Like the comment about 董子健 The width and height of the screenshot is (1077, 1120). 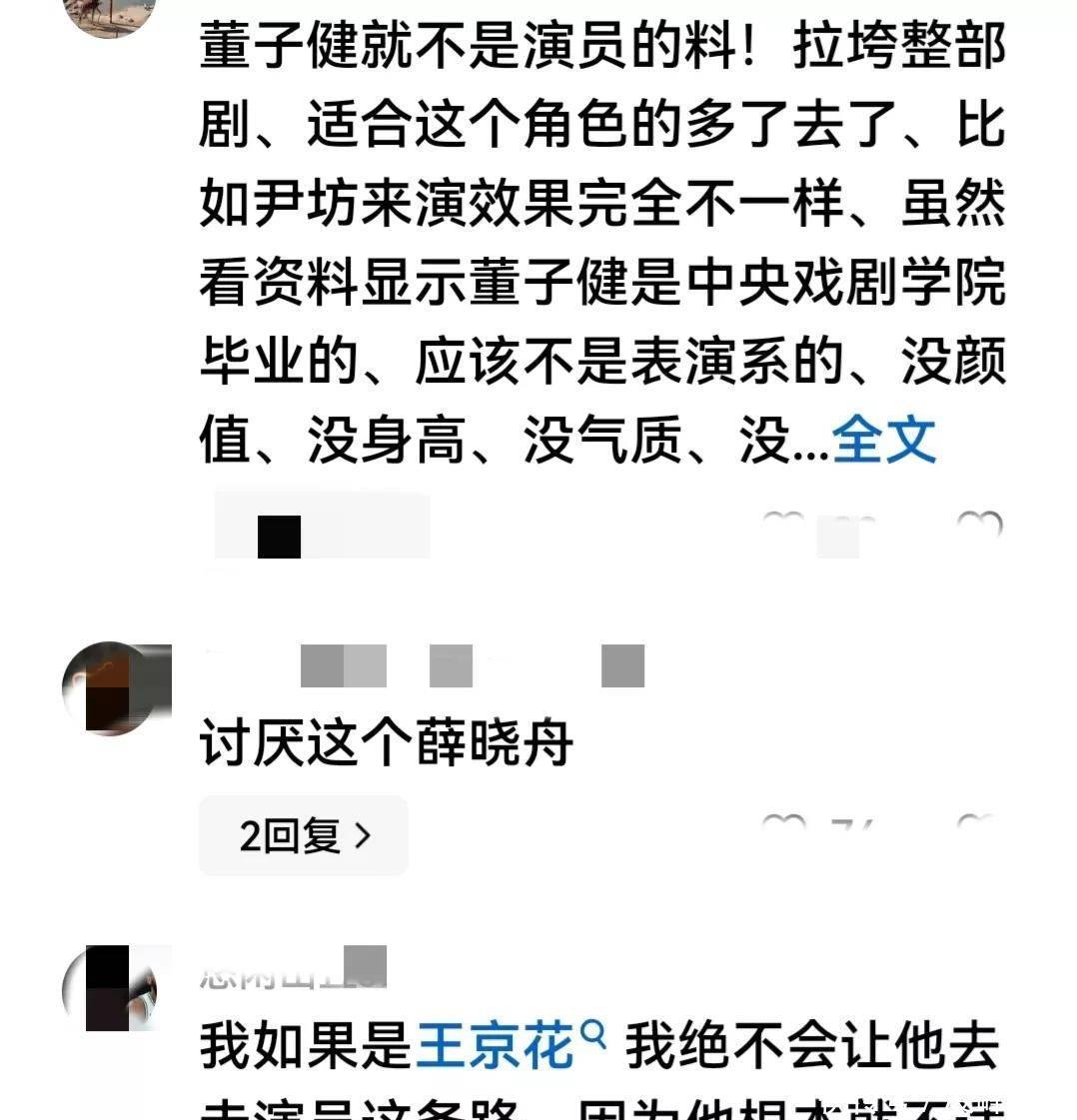click(x=978, y=525)
